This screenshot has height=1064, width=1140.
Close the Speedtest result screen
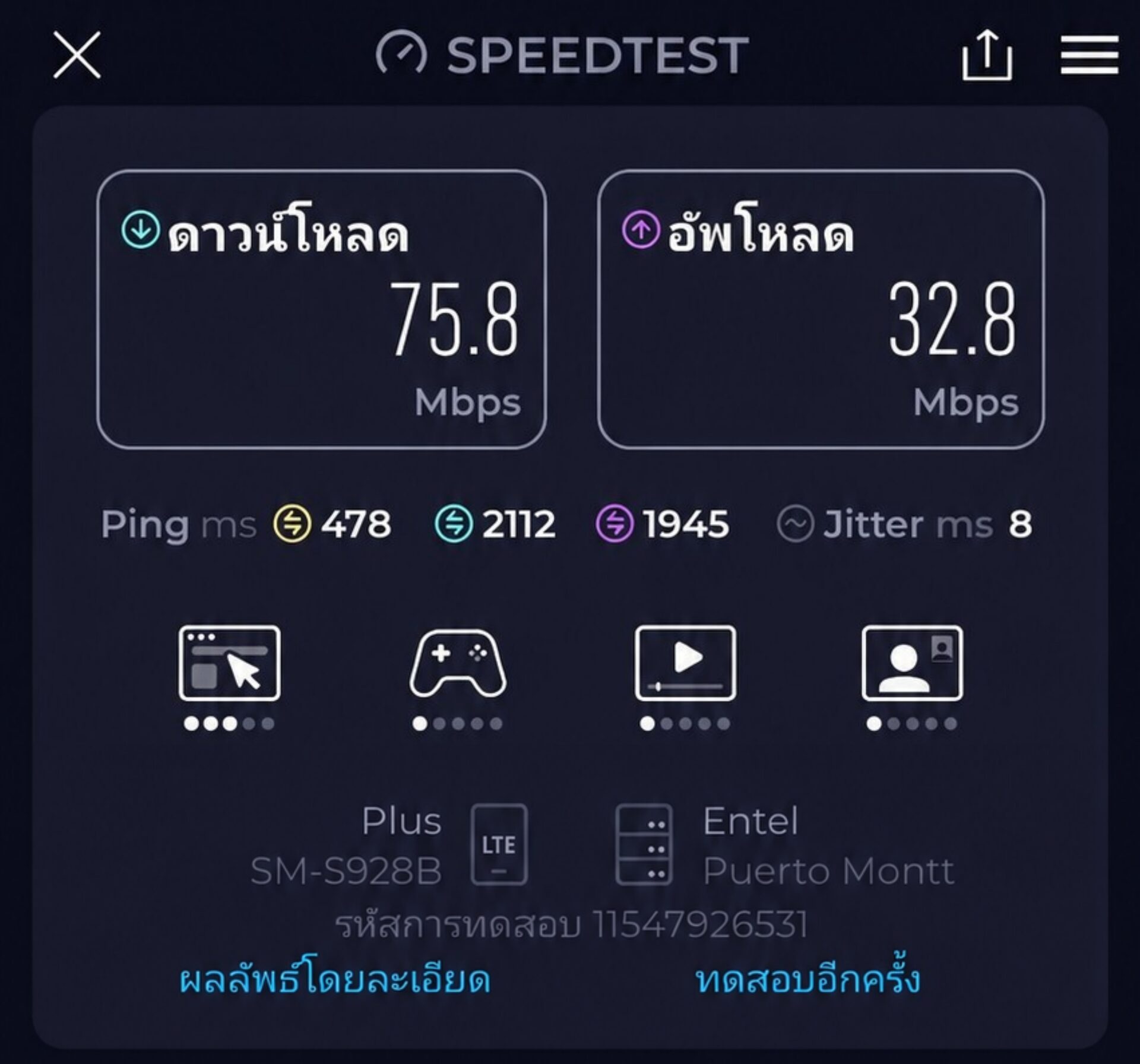[77, 55]
